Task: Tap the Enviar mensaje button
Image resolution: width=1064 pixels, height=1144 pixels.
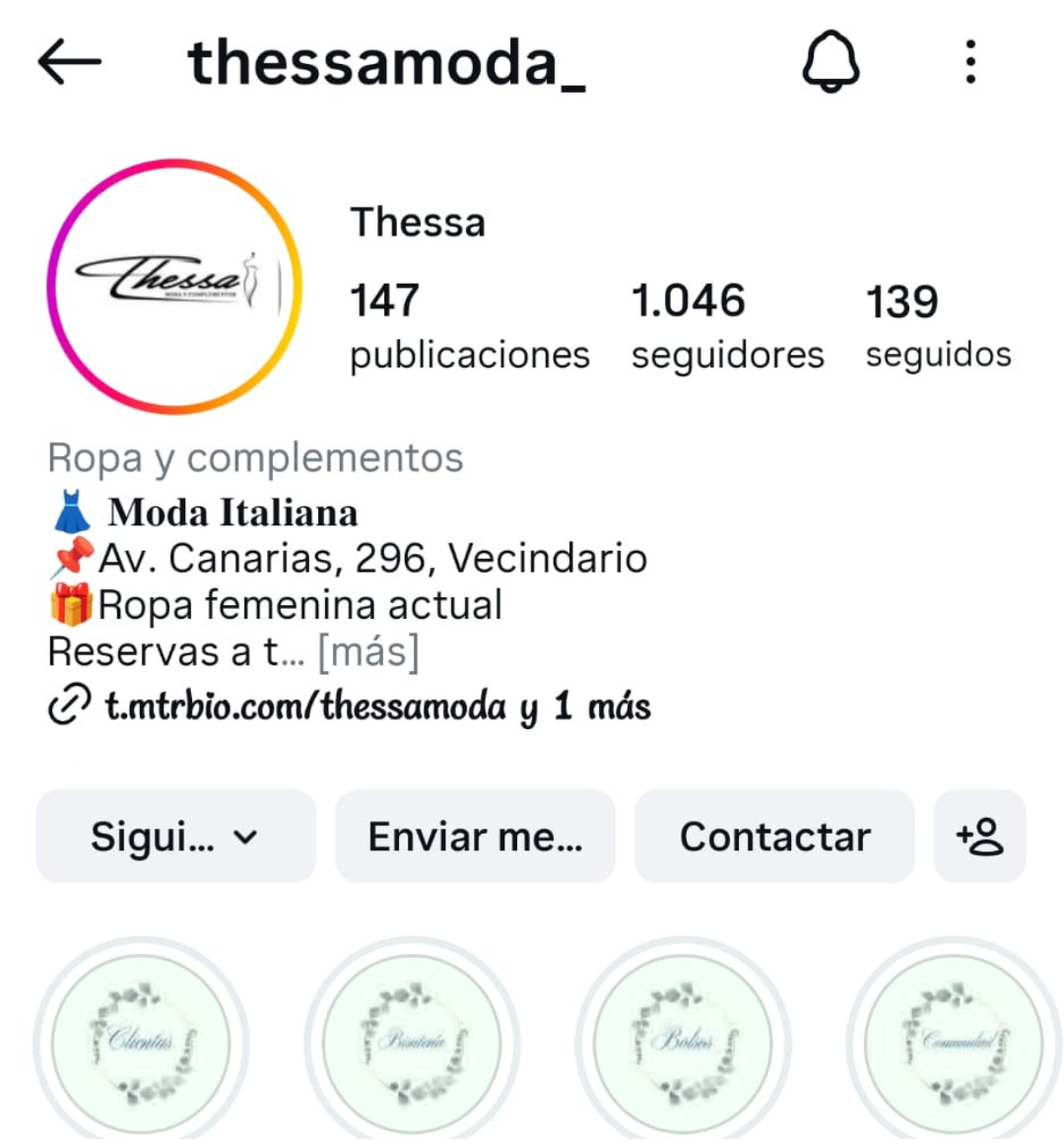Action: click(x=475, y=837)
